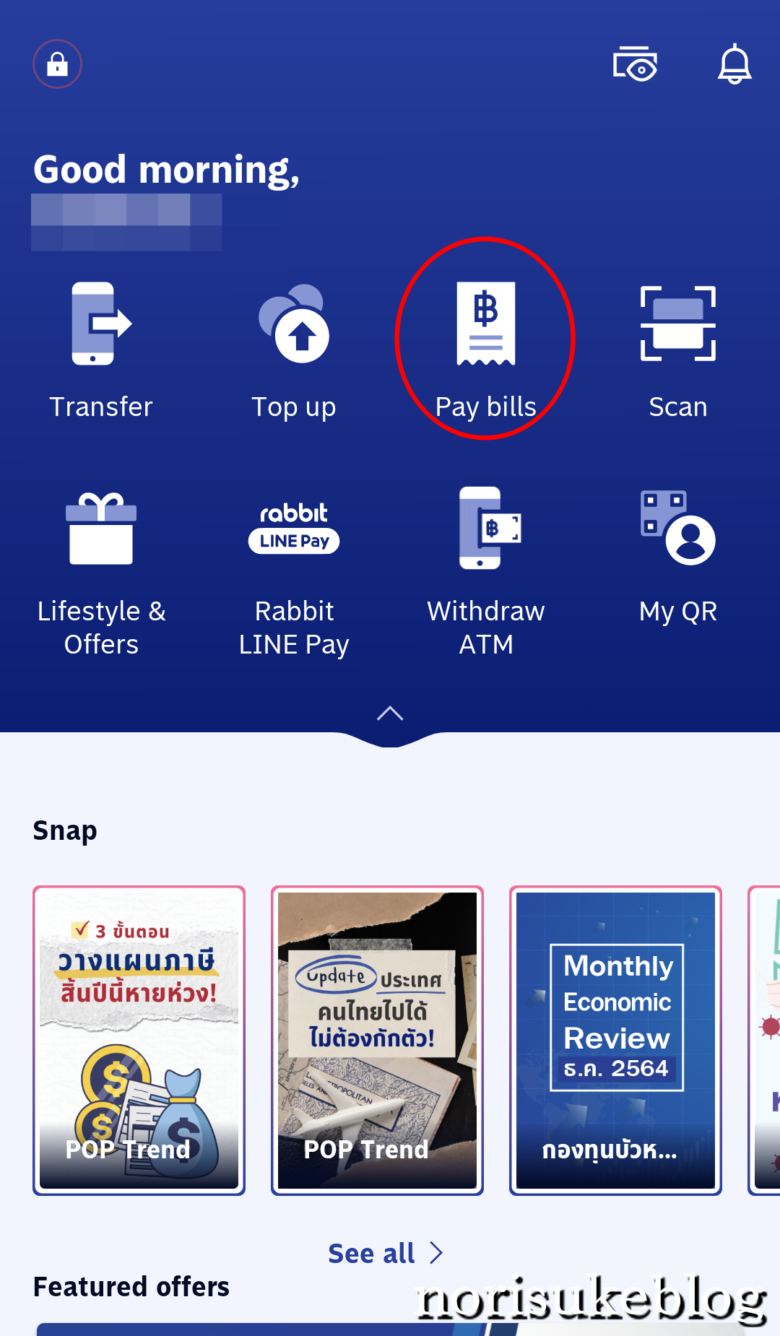Open the Monthly Economic Review card

tap(615, 1040)
